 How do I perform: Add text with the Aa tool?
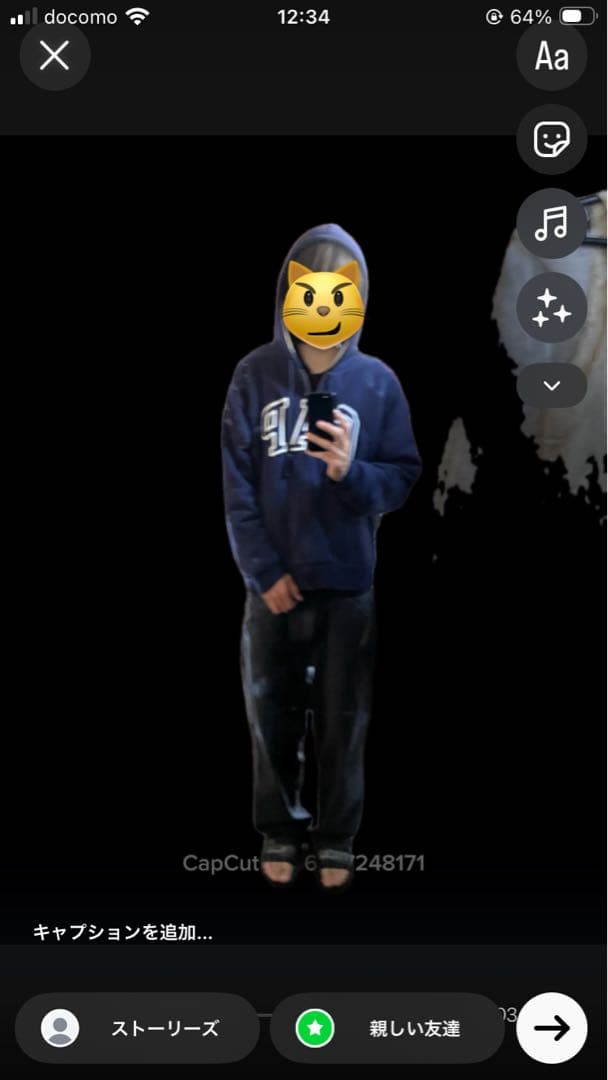click(551, 56)
